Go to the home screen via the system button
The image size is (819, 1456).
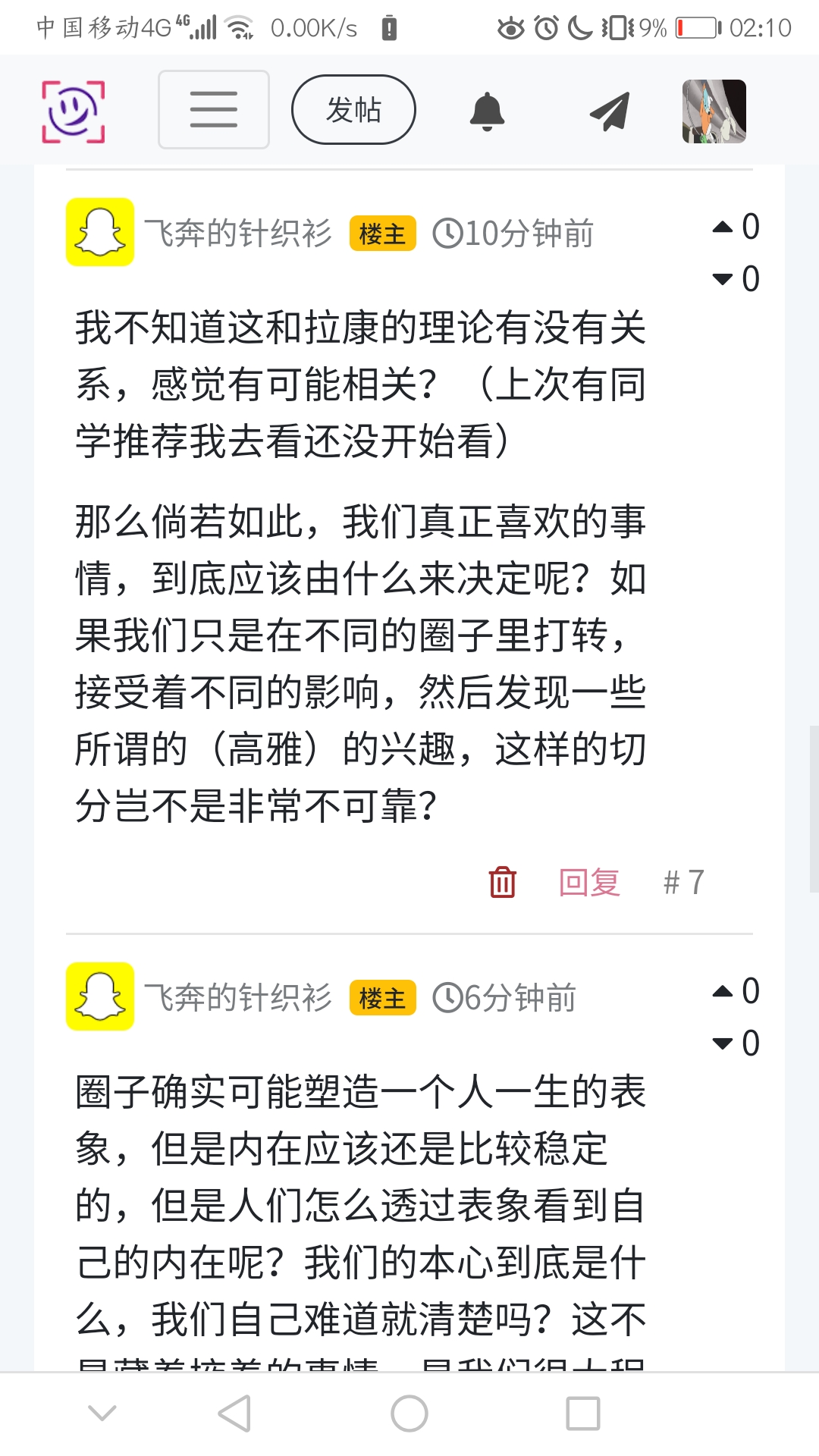click(409, 1414)
